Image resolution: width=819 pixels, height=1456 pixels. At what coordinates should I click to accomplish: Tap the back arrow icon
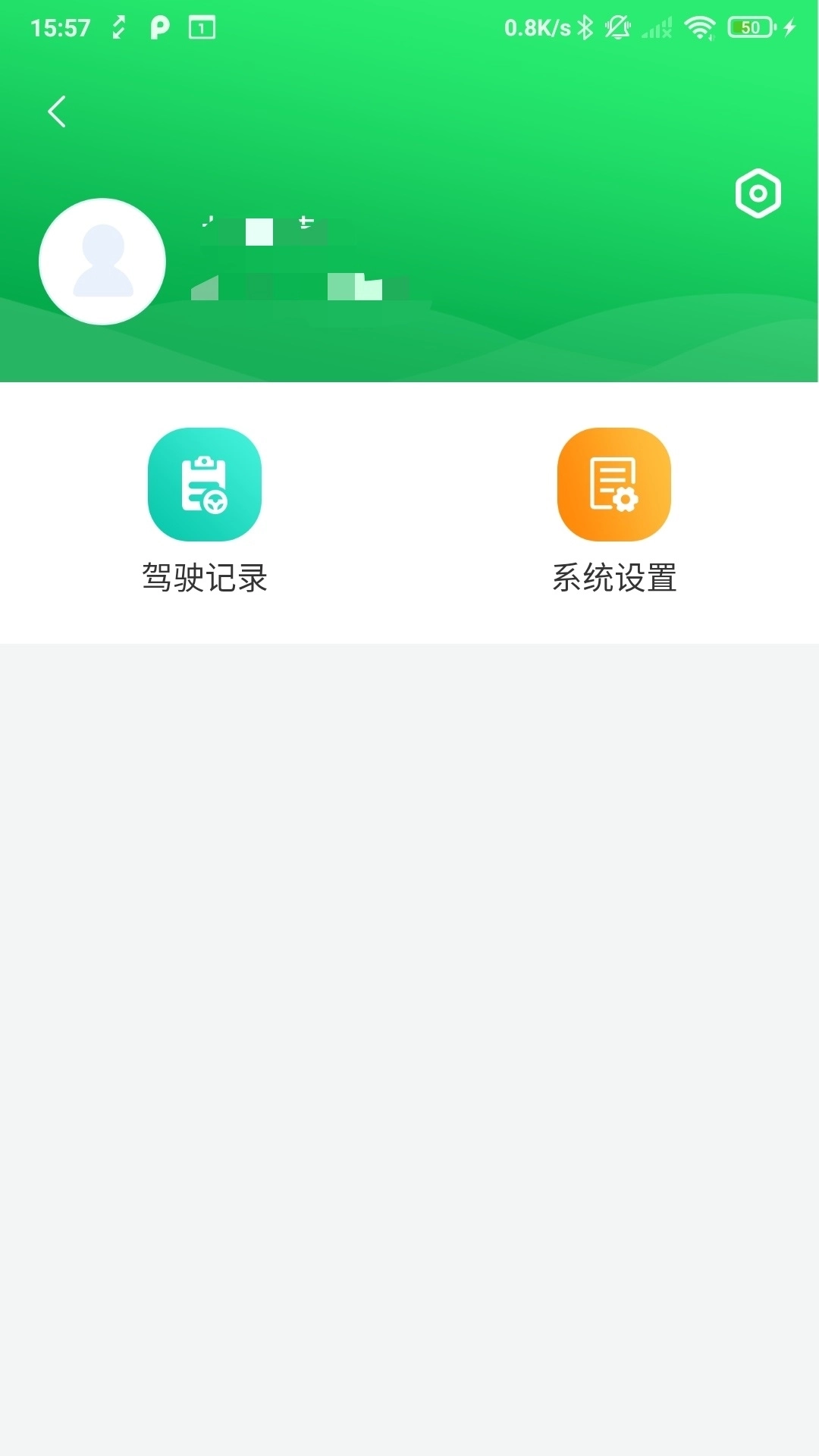57,110
